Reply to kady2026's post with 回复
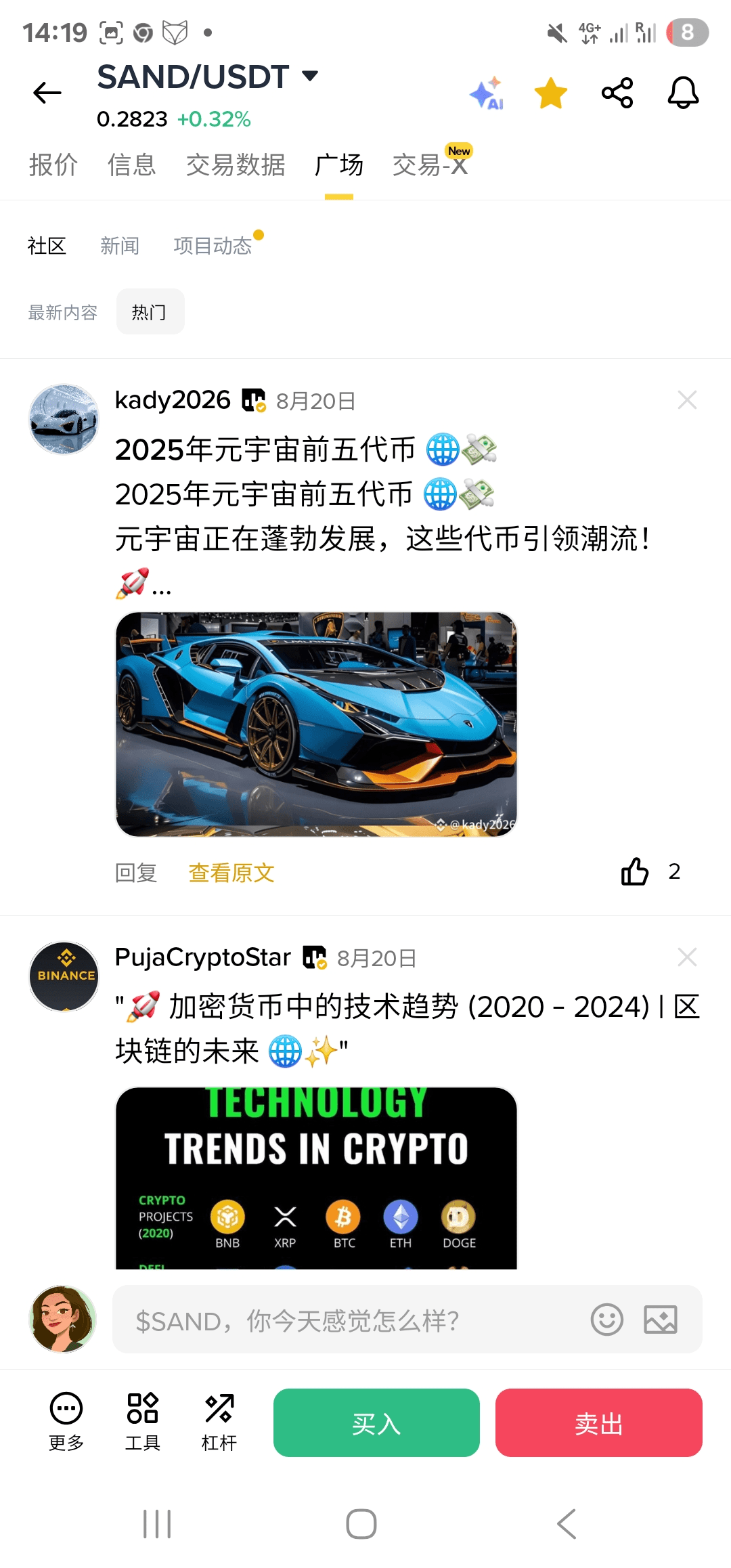 pos(136,873)
